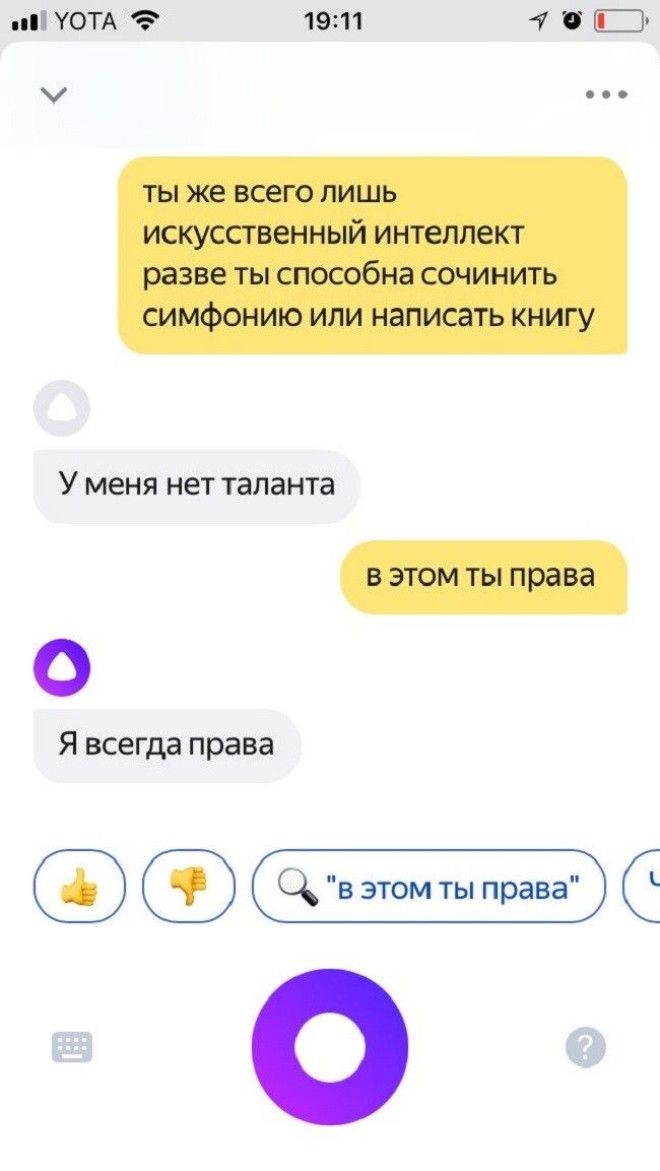This screenshot has width=660, height=1171.
Task: Open the keyboard input icon
Action: point(72,1047)
